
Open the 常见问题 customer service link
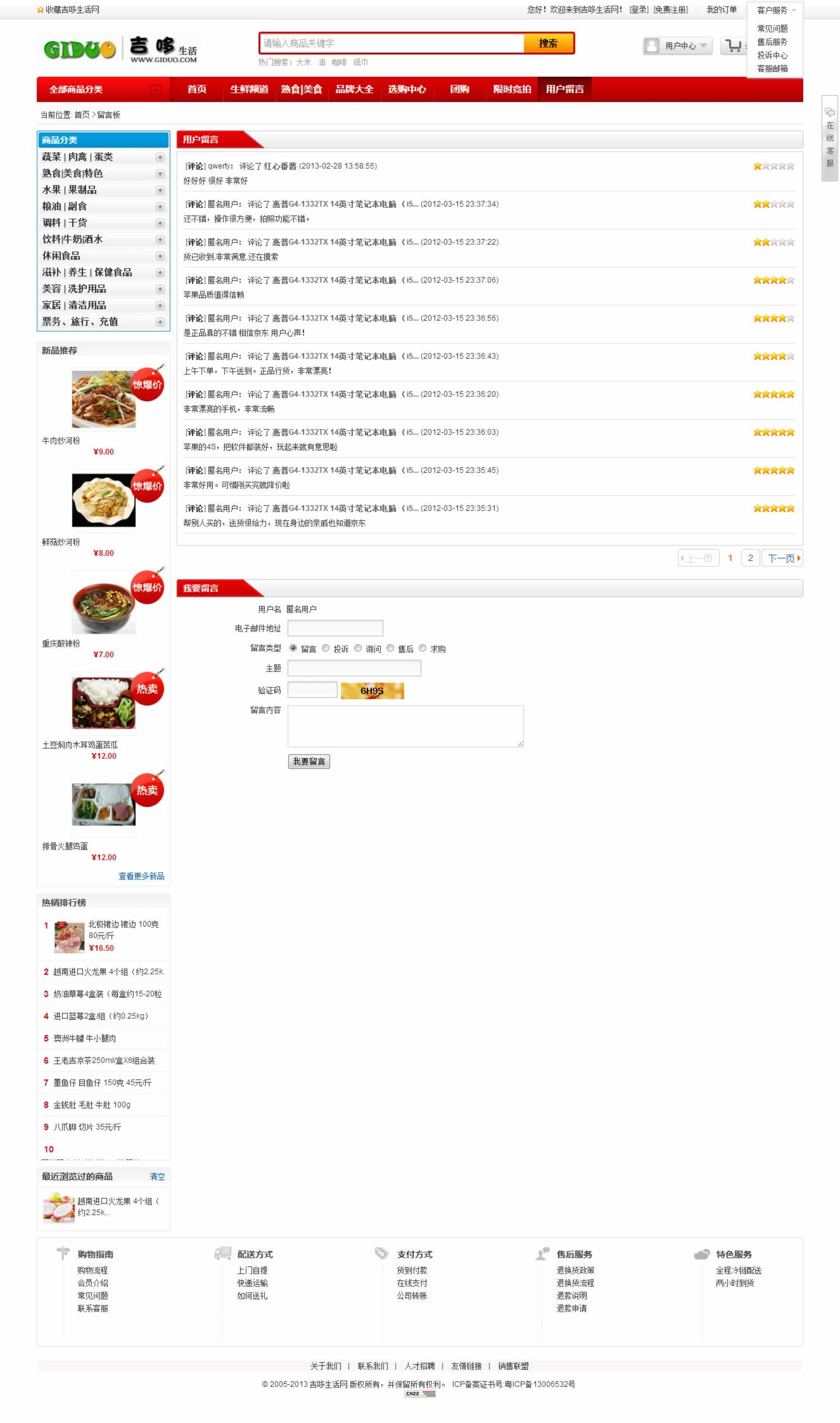(772, 29)
